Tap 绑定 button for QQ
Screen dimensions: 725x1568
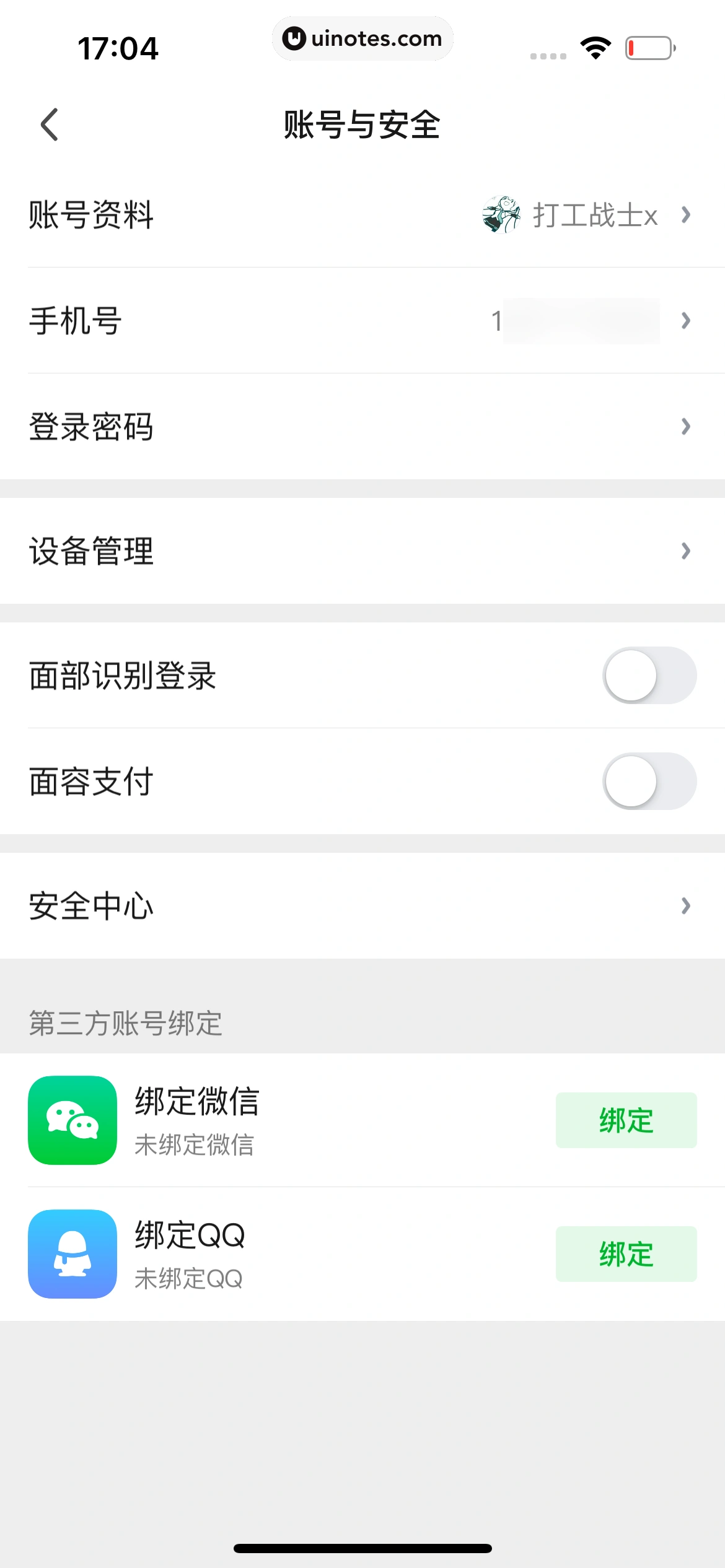pos(626,1254)
